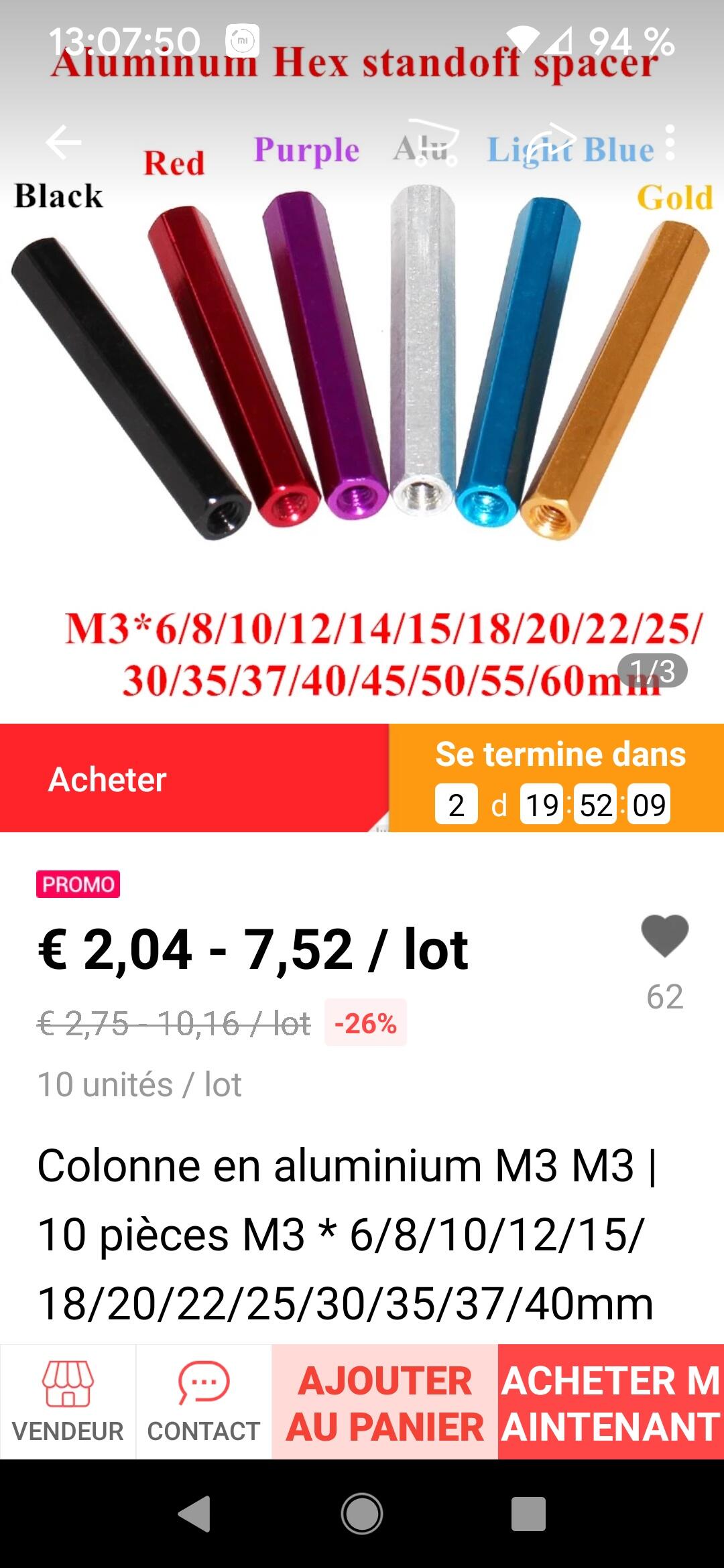Go back using the top arrow
Image resolution: width=724 pixels, height=1568 pixels.
click(x=64, y=142)
